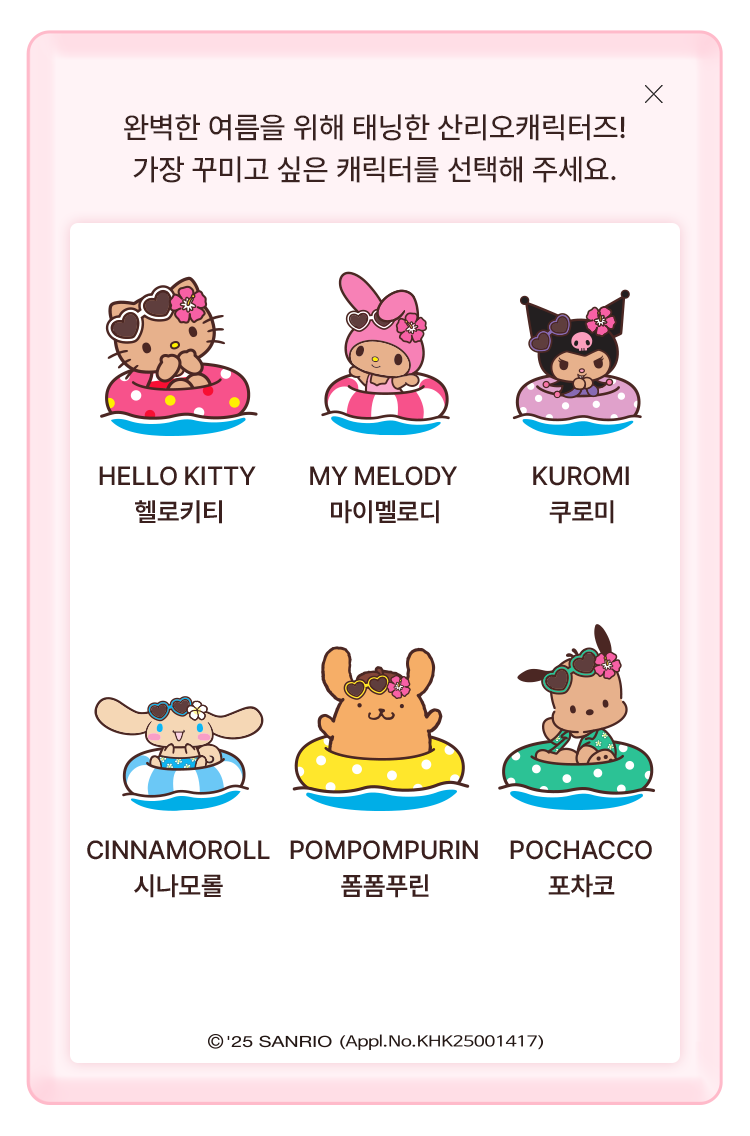
Task: Select the Hello Kitty character
Action: point(177,360)
